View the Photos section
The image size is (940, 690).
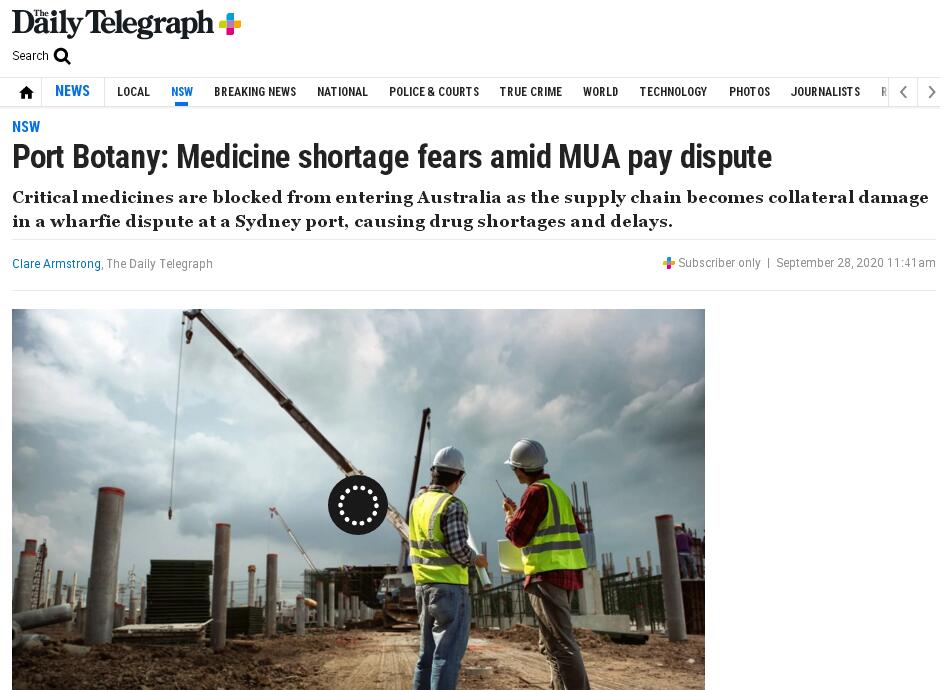(749, 92)
